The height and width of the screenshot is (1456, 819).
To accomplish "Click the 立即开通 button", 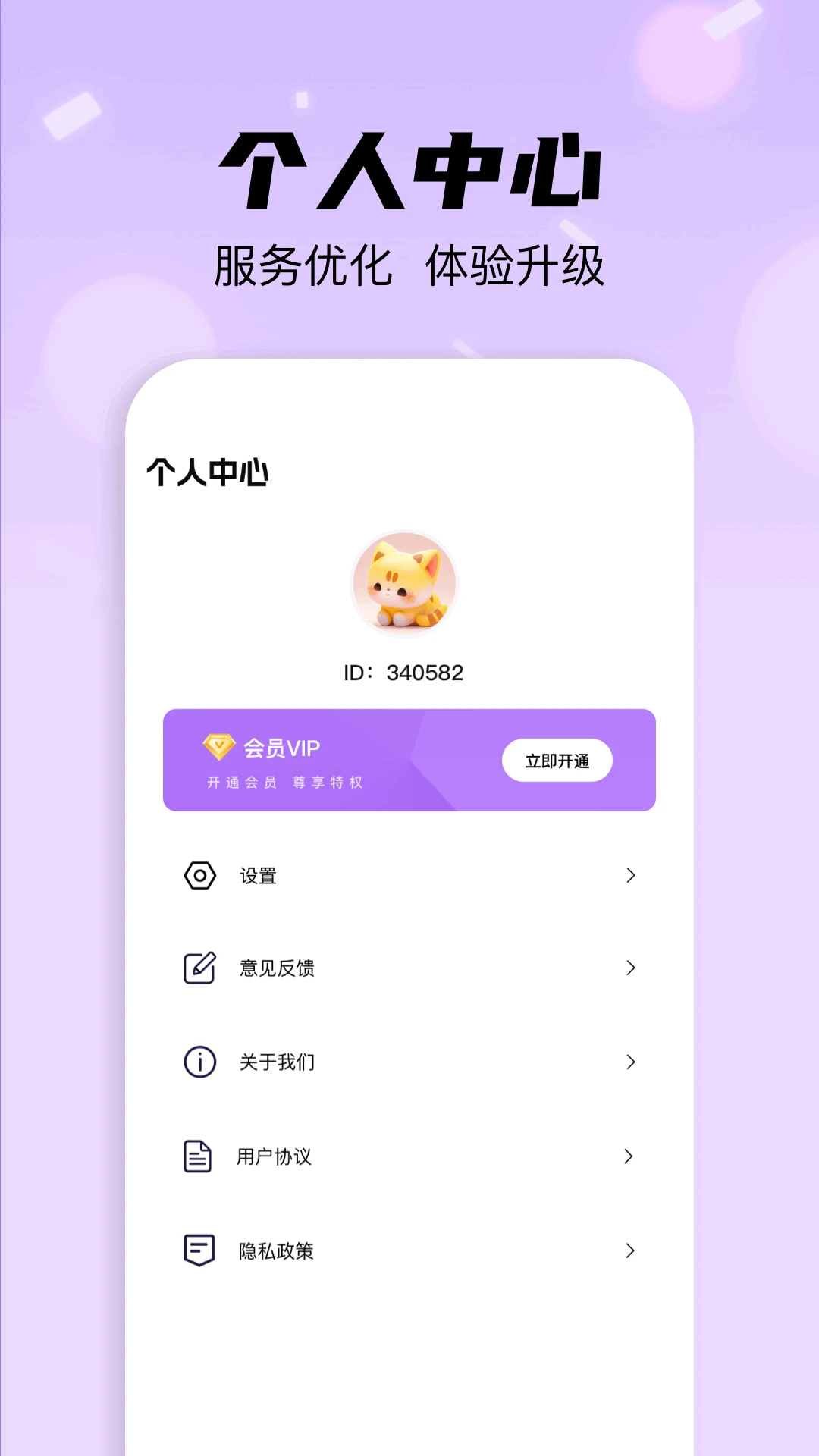I will pyautogui.click(x=557, y=760).
